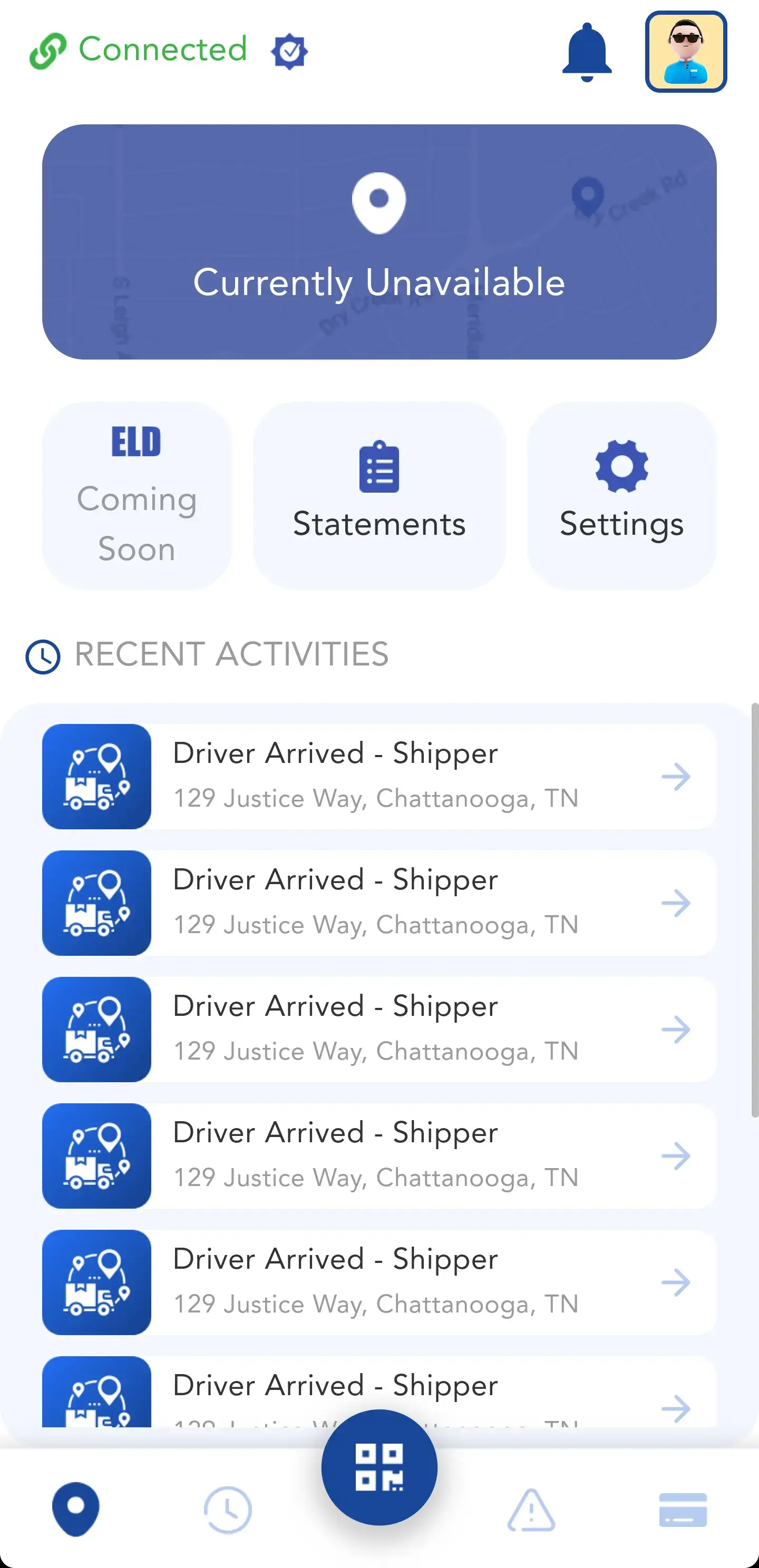Tap the Currently Unavailable map card

tap(379, 242)
